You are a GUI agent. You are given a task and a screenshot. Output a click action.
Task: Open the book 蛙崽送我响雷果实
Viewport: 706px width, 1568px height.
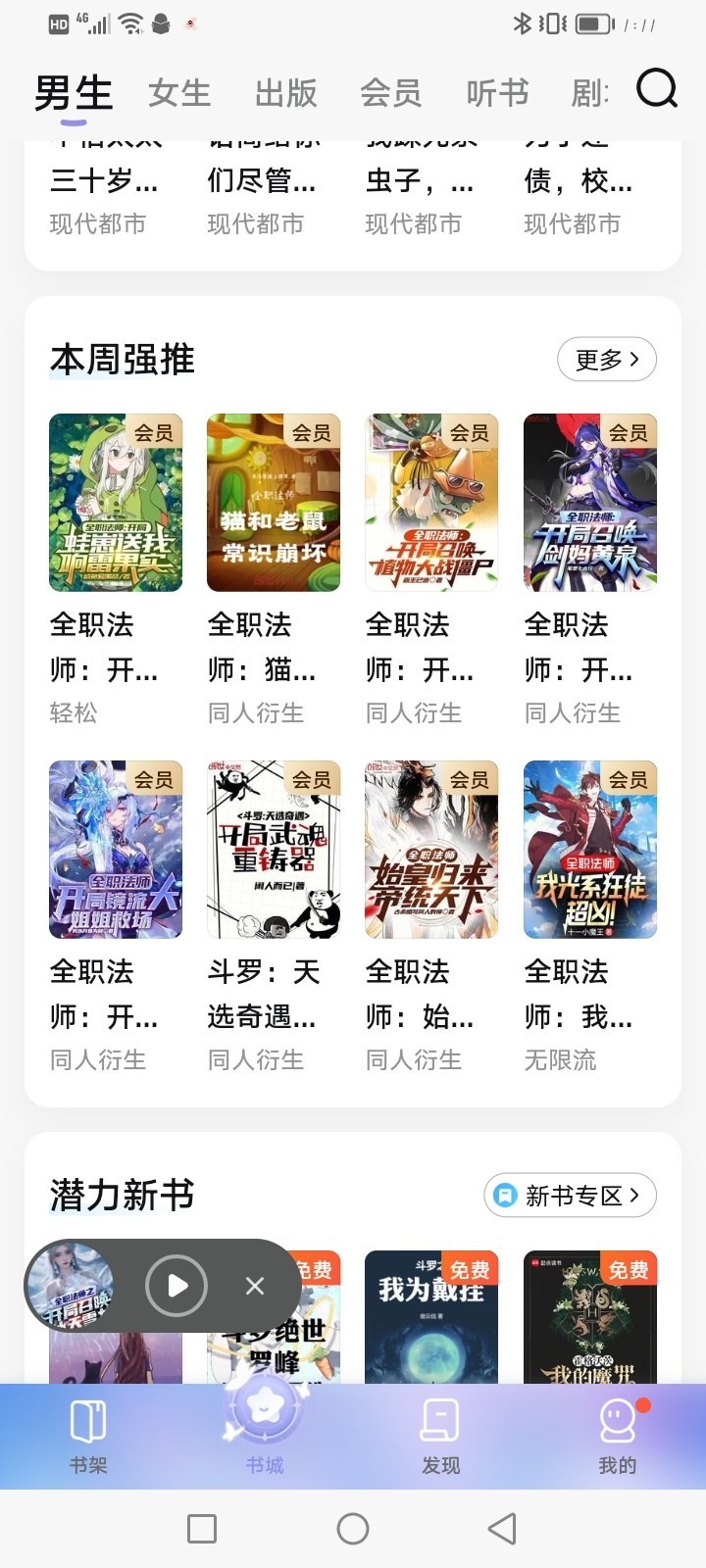[116, 503]
